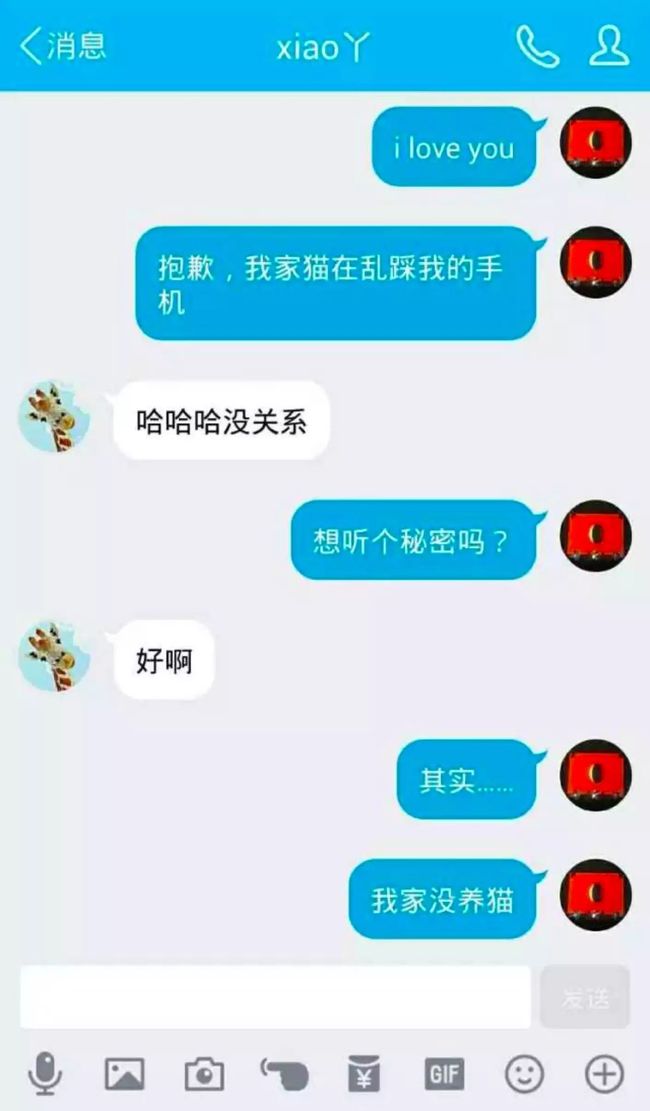Send a poke with the pointing hand icon
Image resolution: width=650 pixels, height=1111 pixels.
click(x=284, y=1074)
